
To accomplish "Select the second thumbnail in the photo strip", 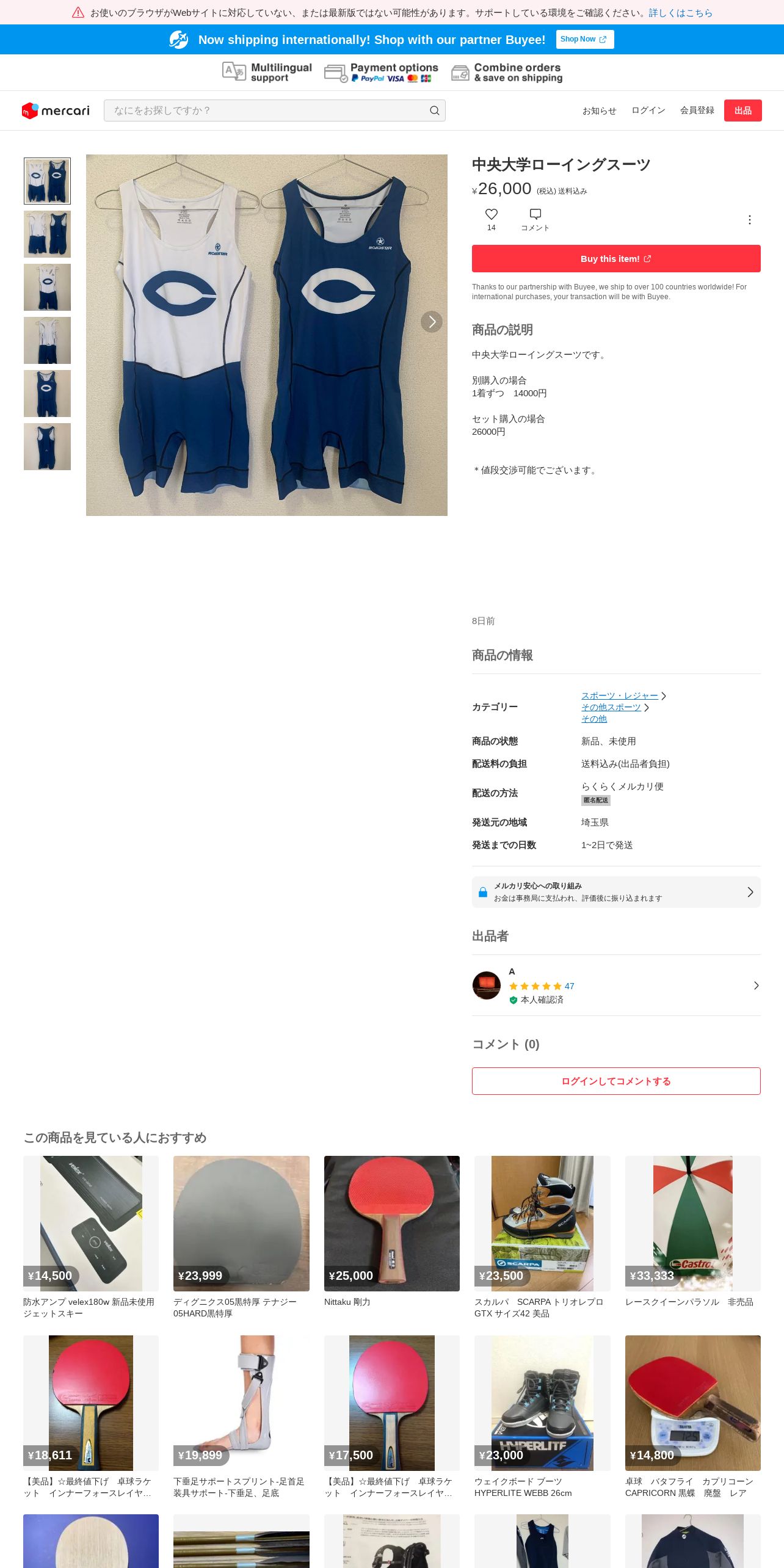I will tap(47, 234).
